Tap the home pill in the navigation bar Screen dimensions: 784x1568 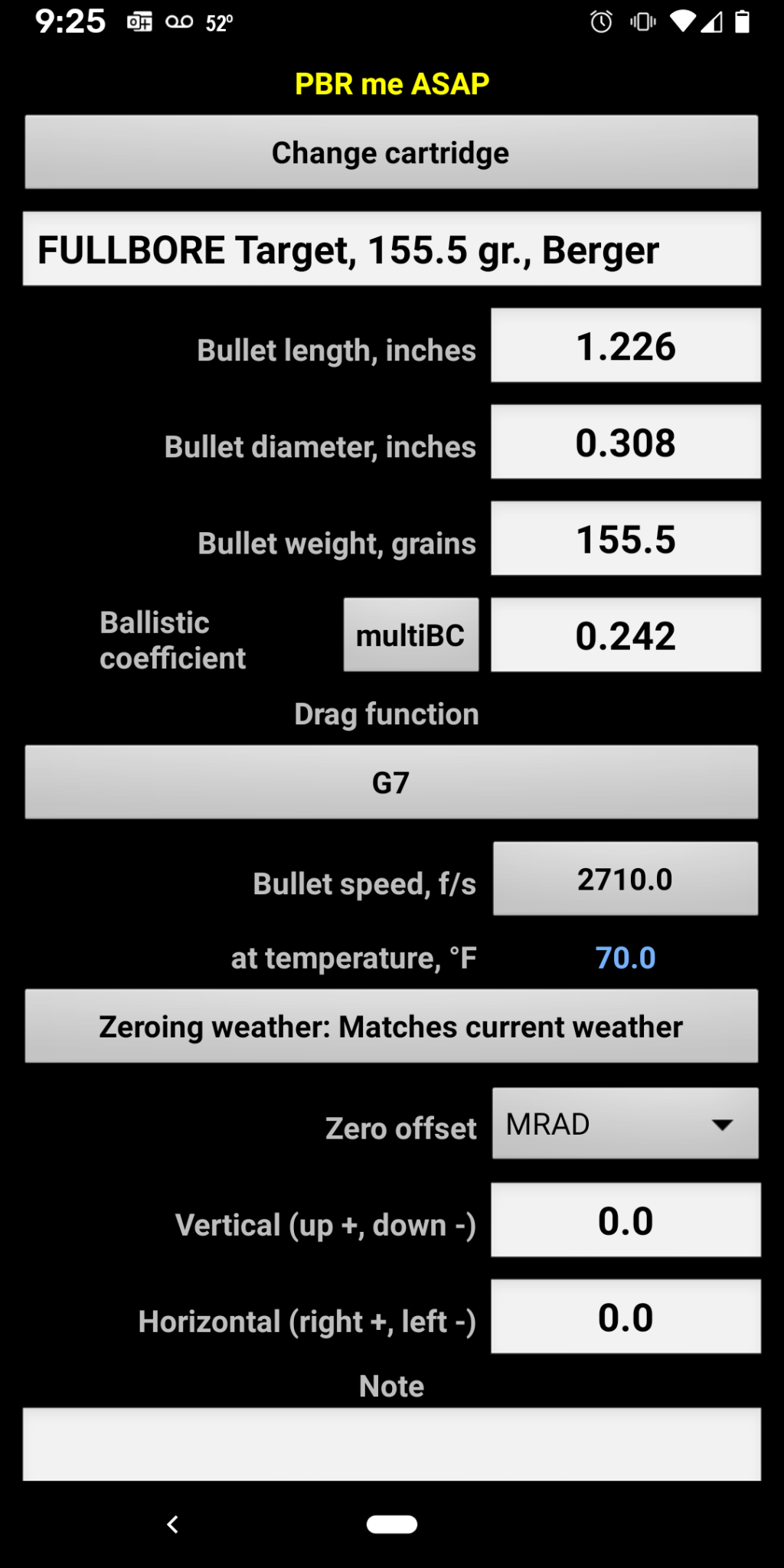391,1524
